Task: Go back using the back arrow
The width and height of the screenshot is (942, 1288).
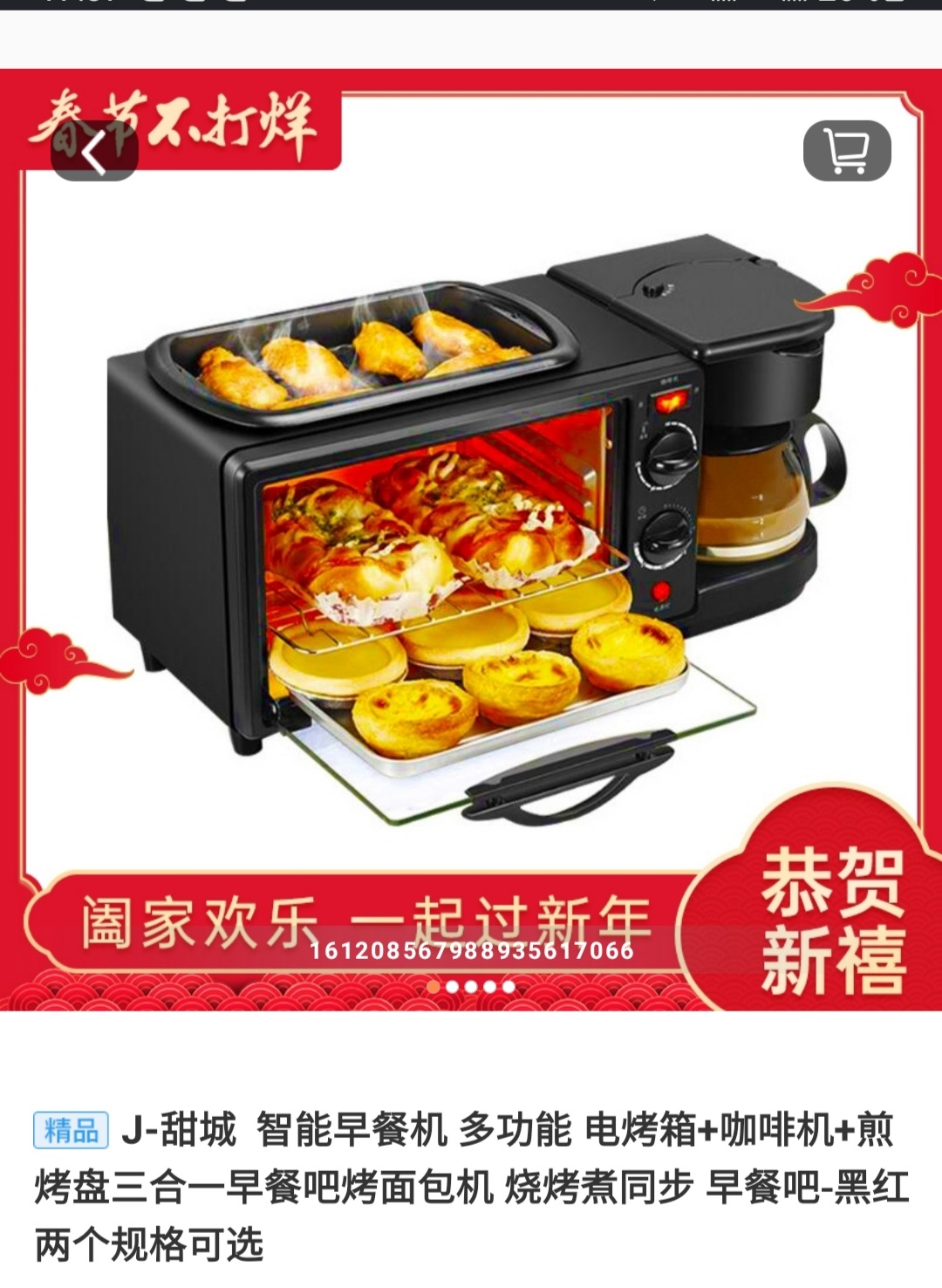Action: (x=94, y=152)
